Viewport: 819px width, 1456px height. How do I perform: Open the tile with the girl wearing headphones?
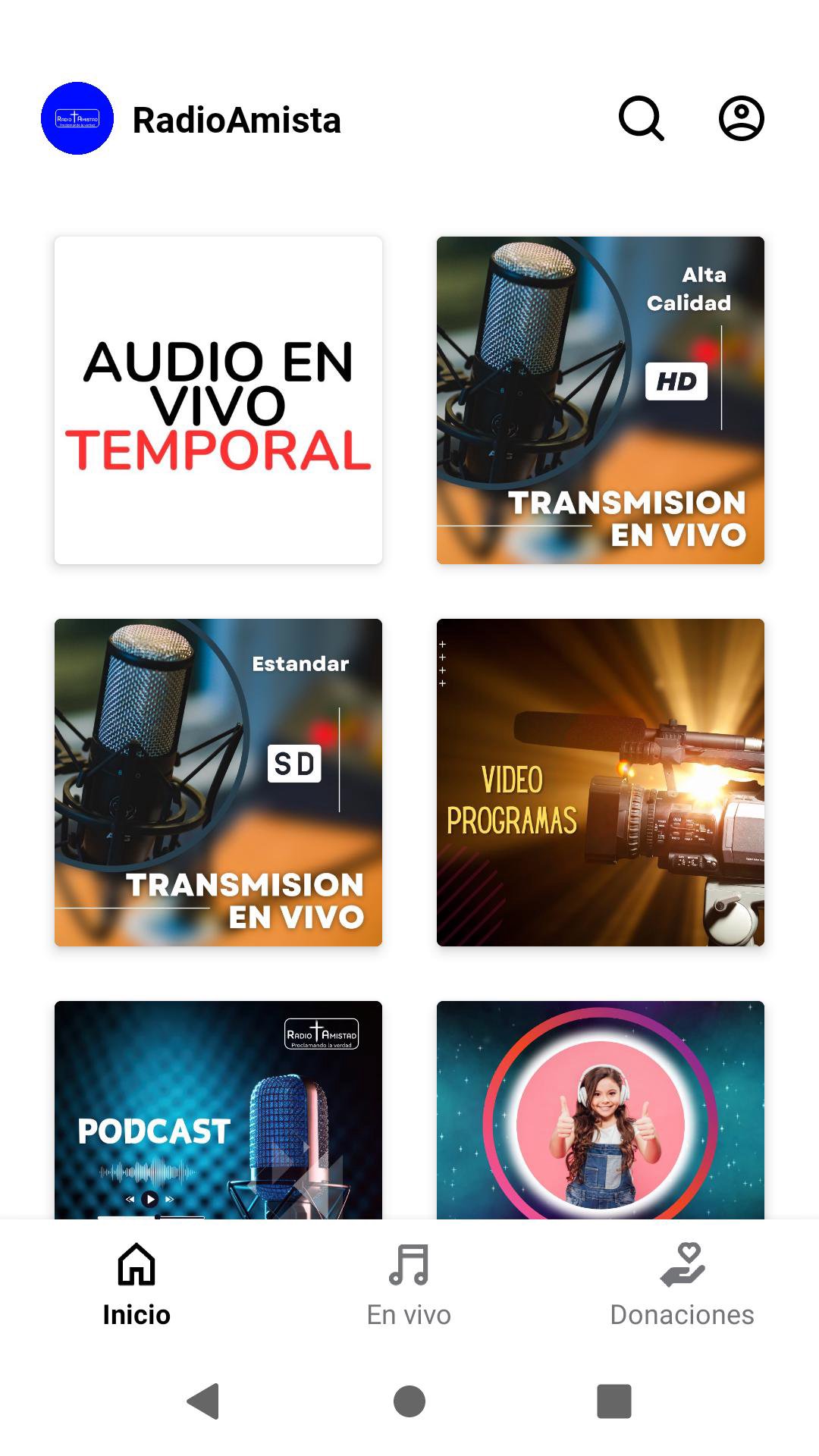click(601, 1110)
